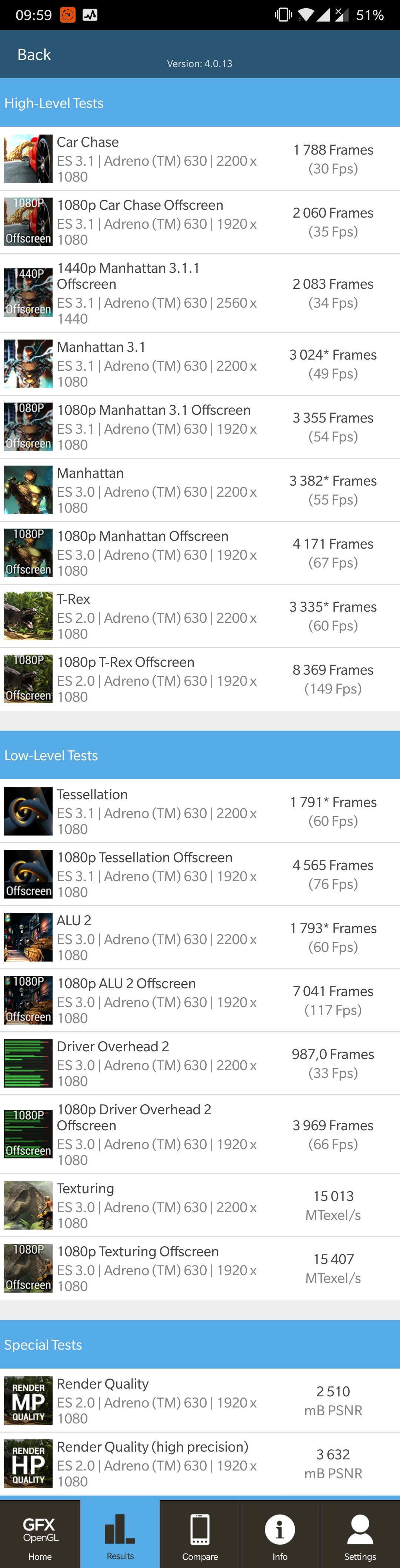View 1080p Texturing Offscreen result
The height and width of the screenshot is (1568, 400).
click(x=200, y=1268)
